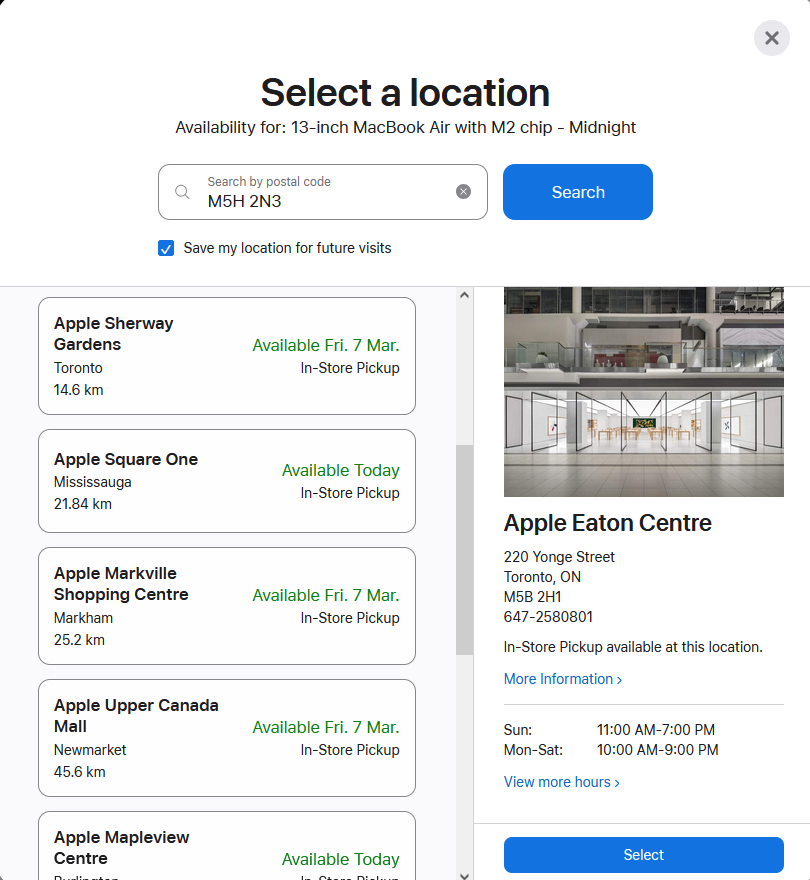Close the Select a location dialog
810x880 pixels.
[x=771, y=38]
